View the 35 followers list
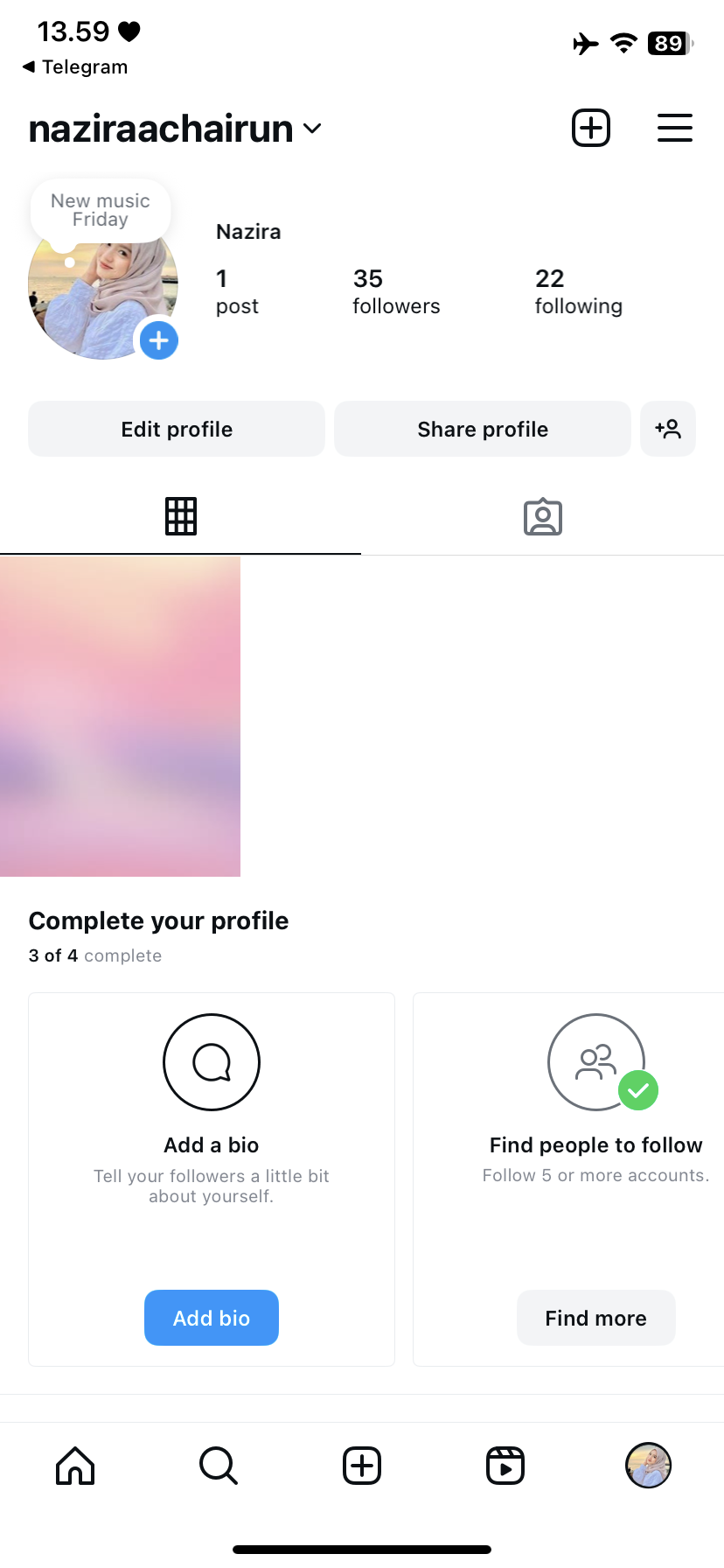 tap(396, 291)
